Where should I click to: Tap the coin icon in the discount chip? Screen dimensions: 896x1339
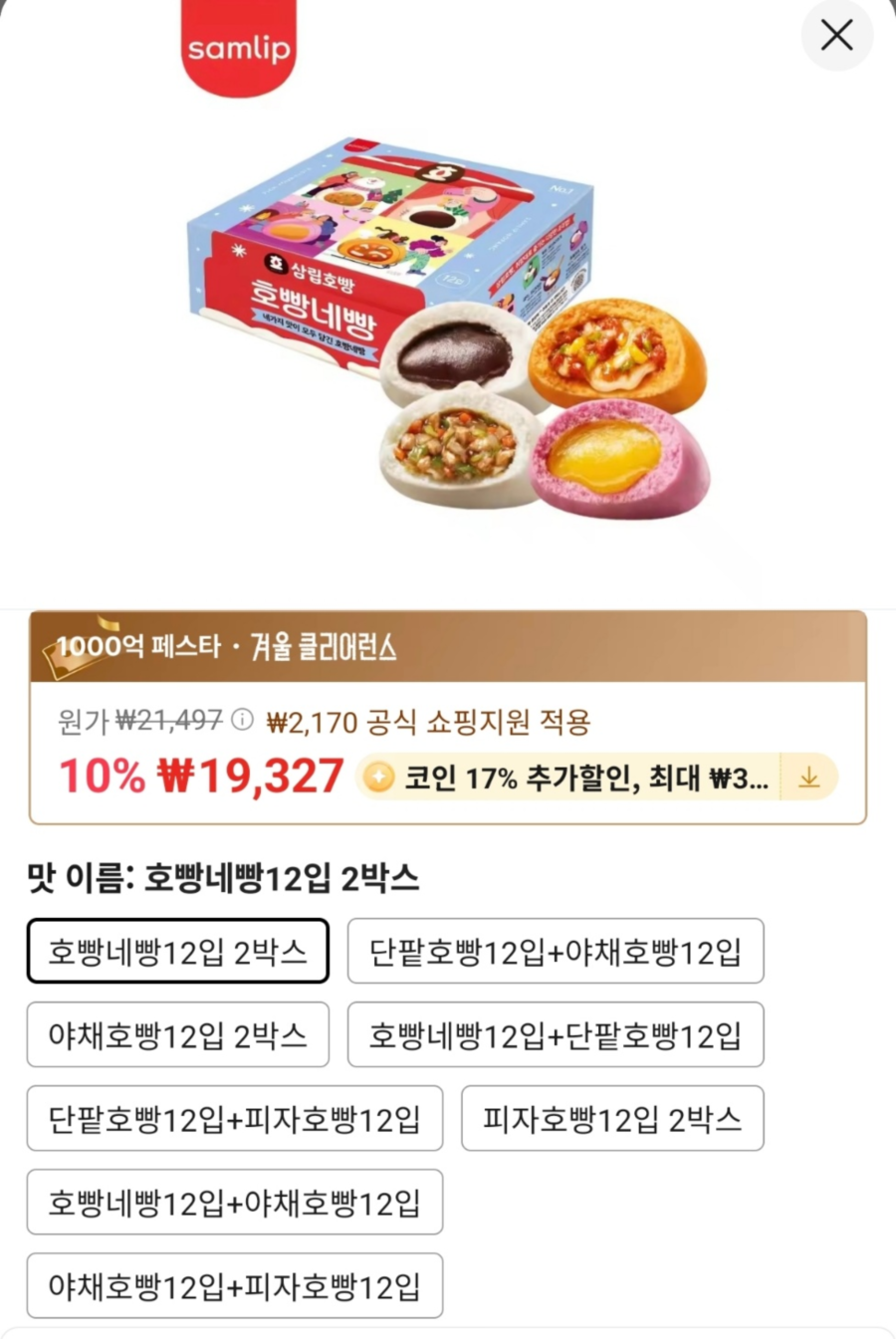point(378,777)
